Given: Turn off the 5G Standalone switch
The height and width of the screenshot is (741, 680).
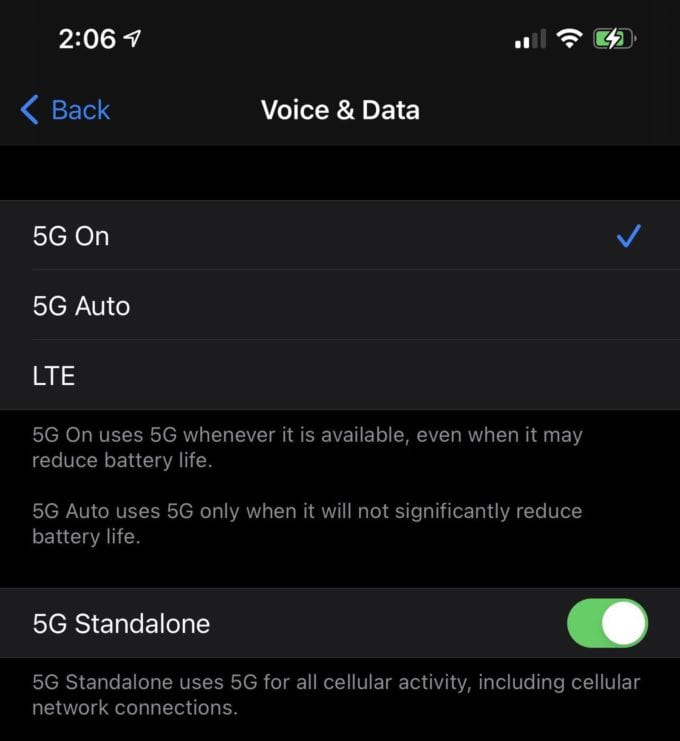Looking at the screenshot, I should click(x=607, y=623).
